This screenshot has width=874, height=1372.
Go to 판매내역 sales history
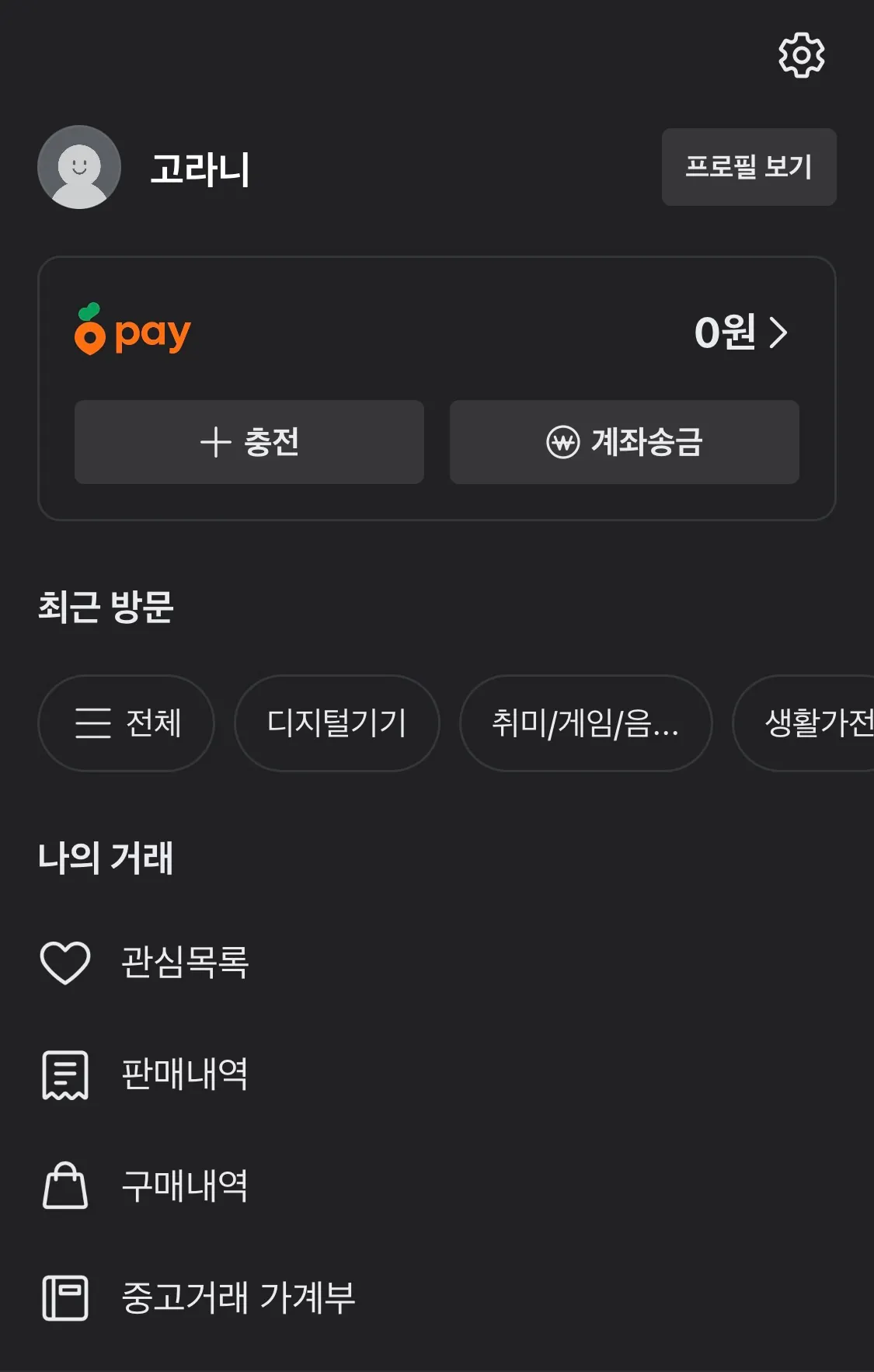184,1074
